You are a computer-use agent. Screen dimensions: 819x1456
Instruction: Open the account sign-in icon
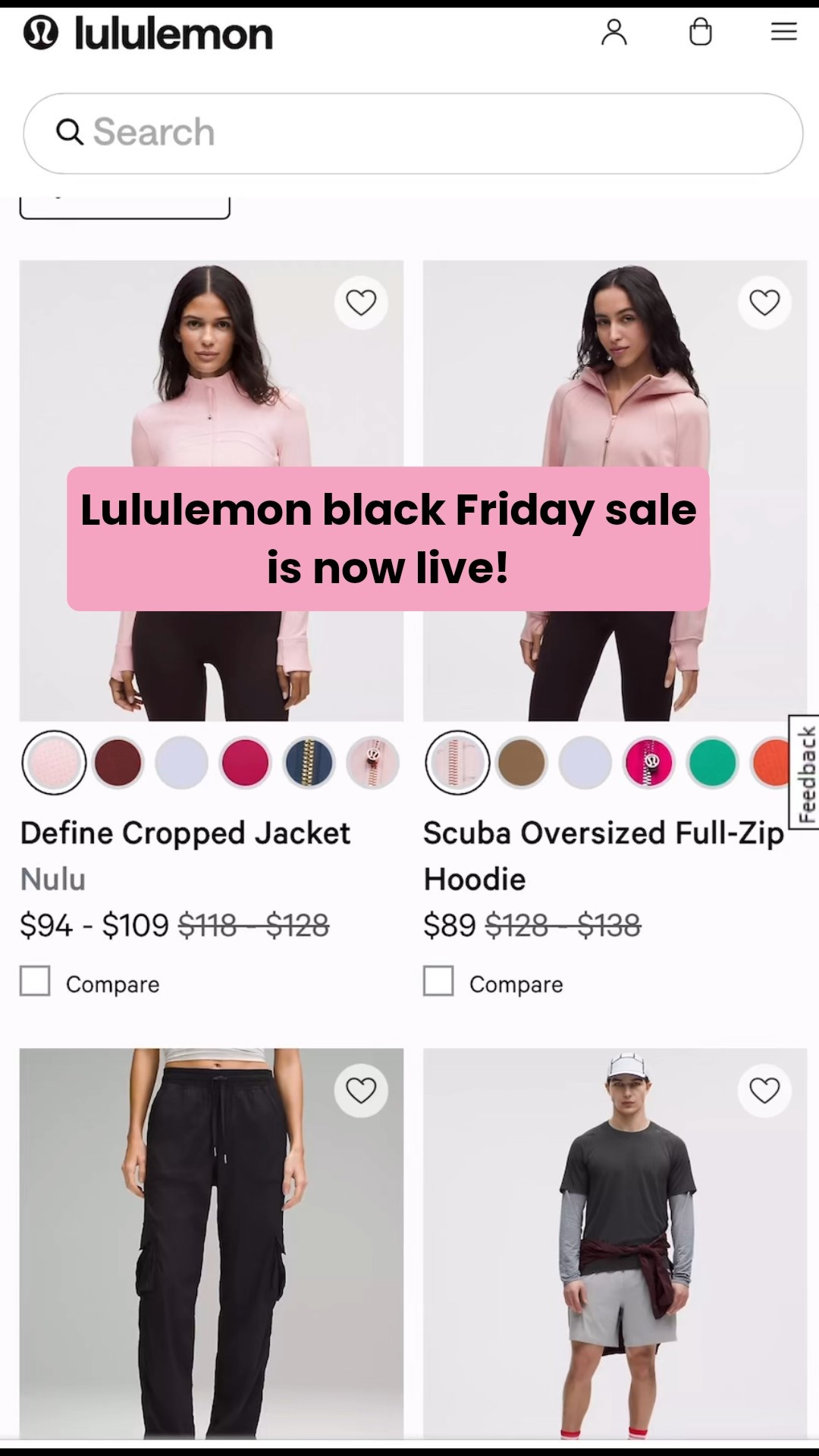(x=615, y=32)
